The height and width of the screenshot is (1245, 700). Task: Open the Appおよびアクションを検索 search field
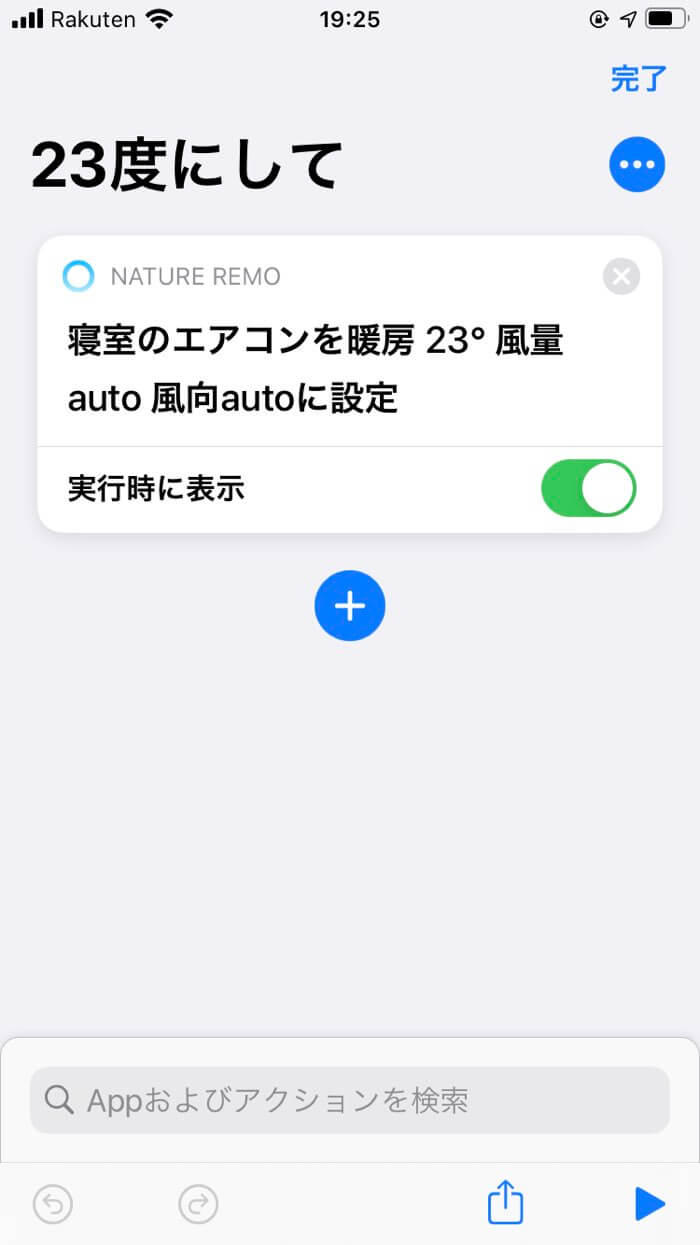(x=349, y=1100)
